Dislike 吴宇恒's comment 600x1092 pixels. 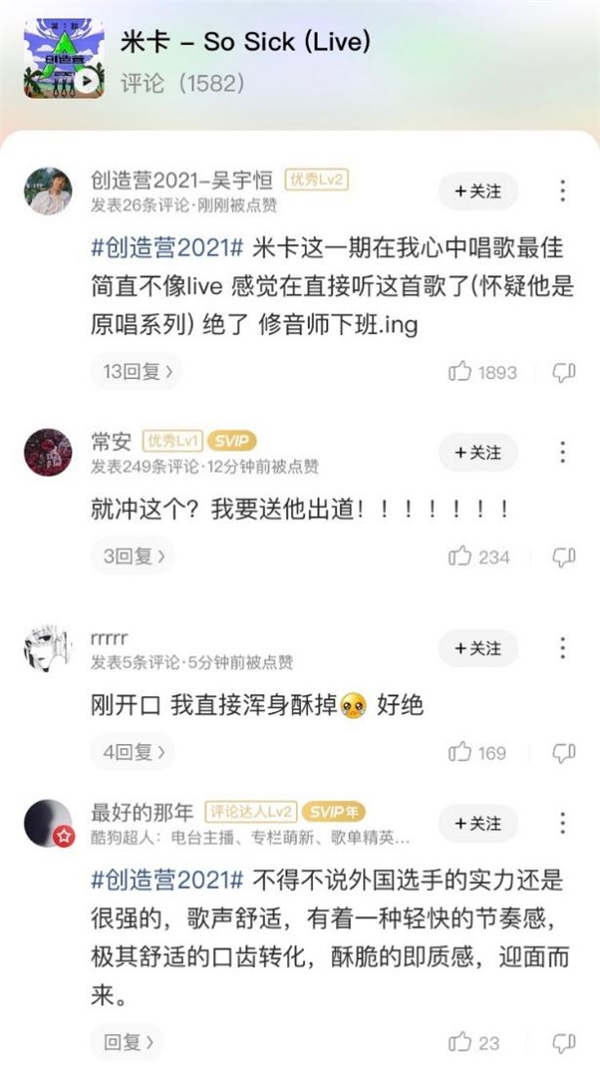(x=564, y=372)
